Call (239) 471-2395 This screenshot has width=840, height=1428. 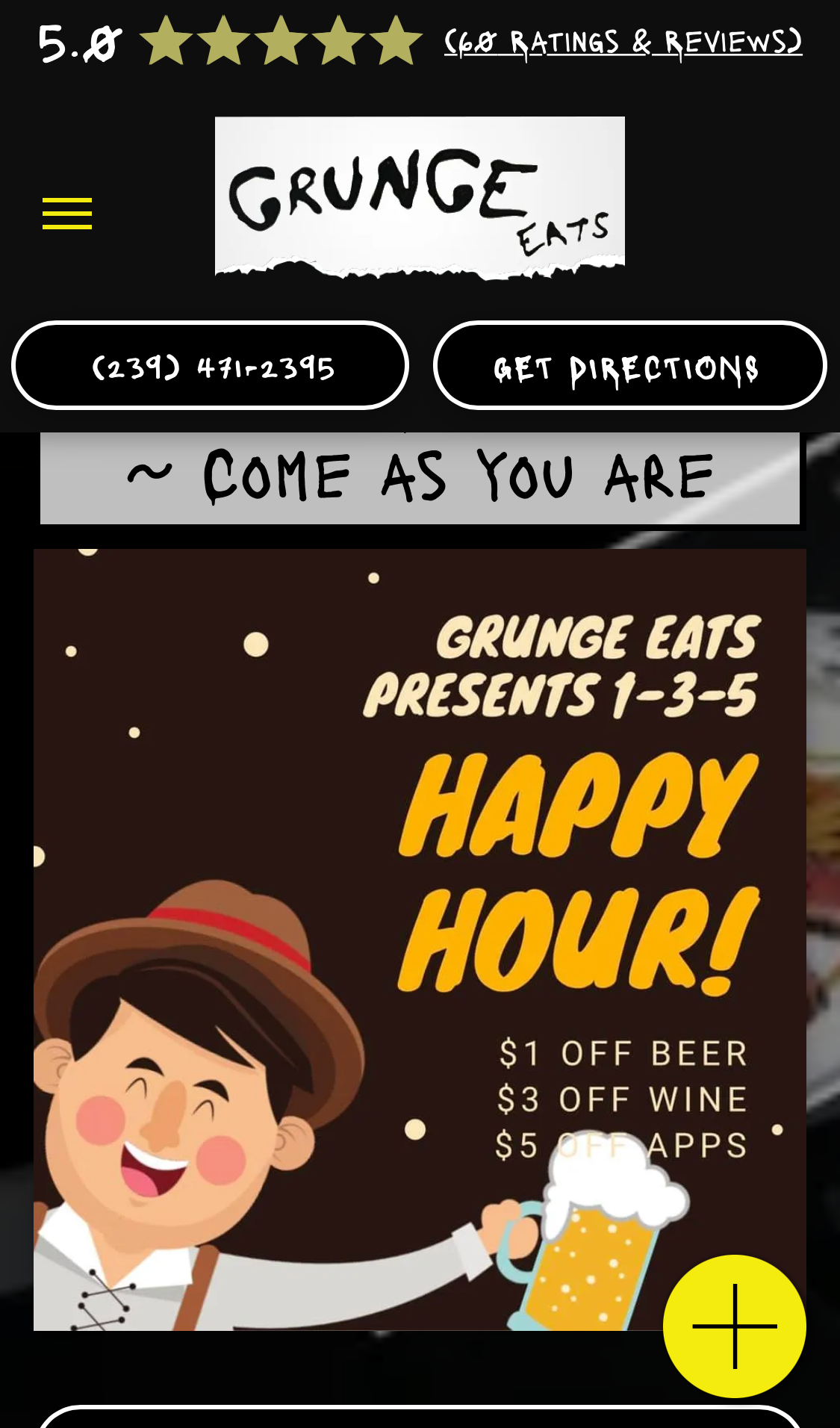pos(211,366)
